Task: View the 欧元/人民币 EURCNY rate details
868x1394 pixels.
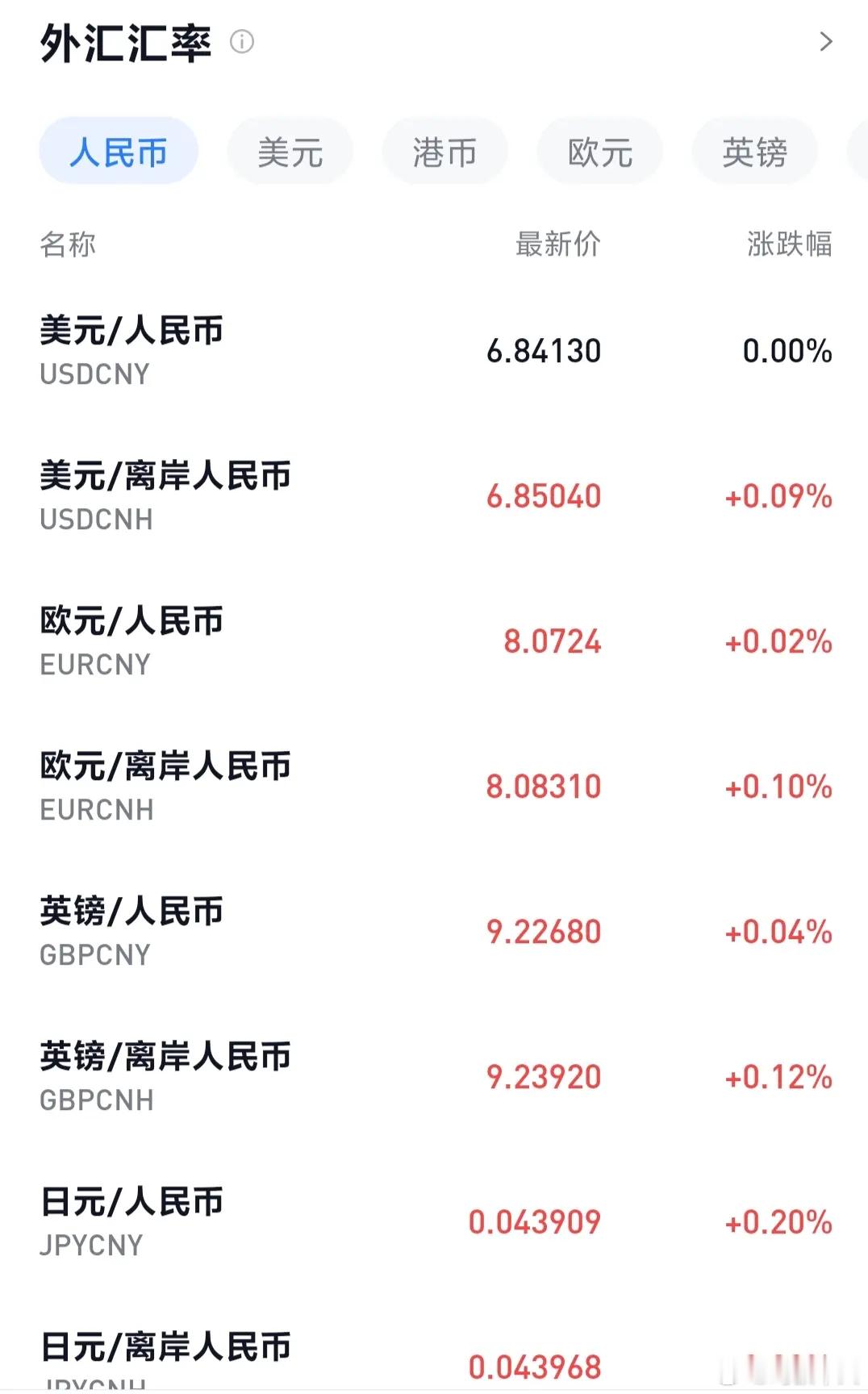Action: (434, 641)
